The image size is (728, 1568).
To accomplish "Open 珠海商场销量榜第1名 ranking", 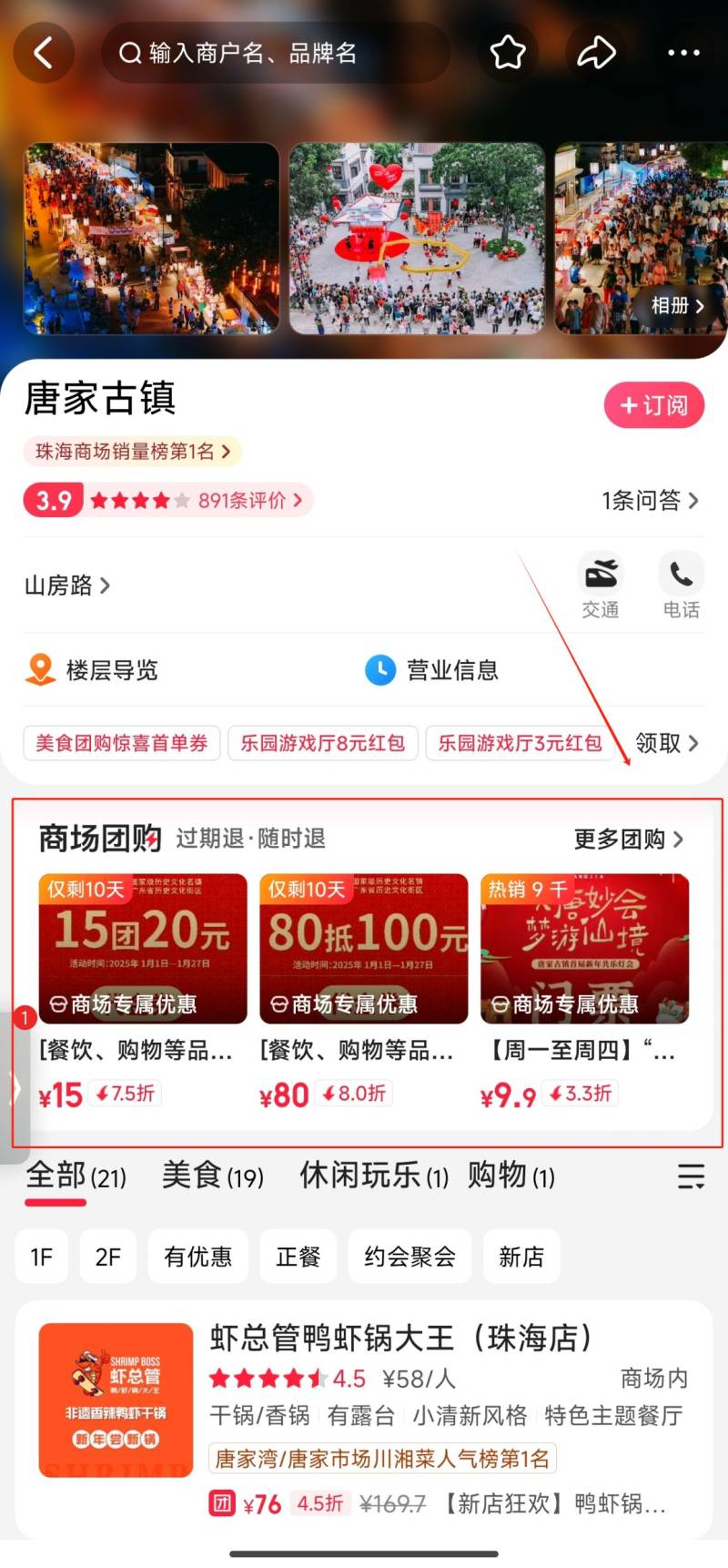I will [132, 452].
